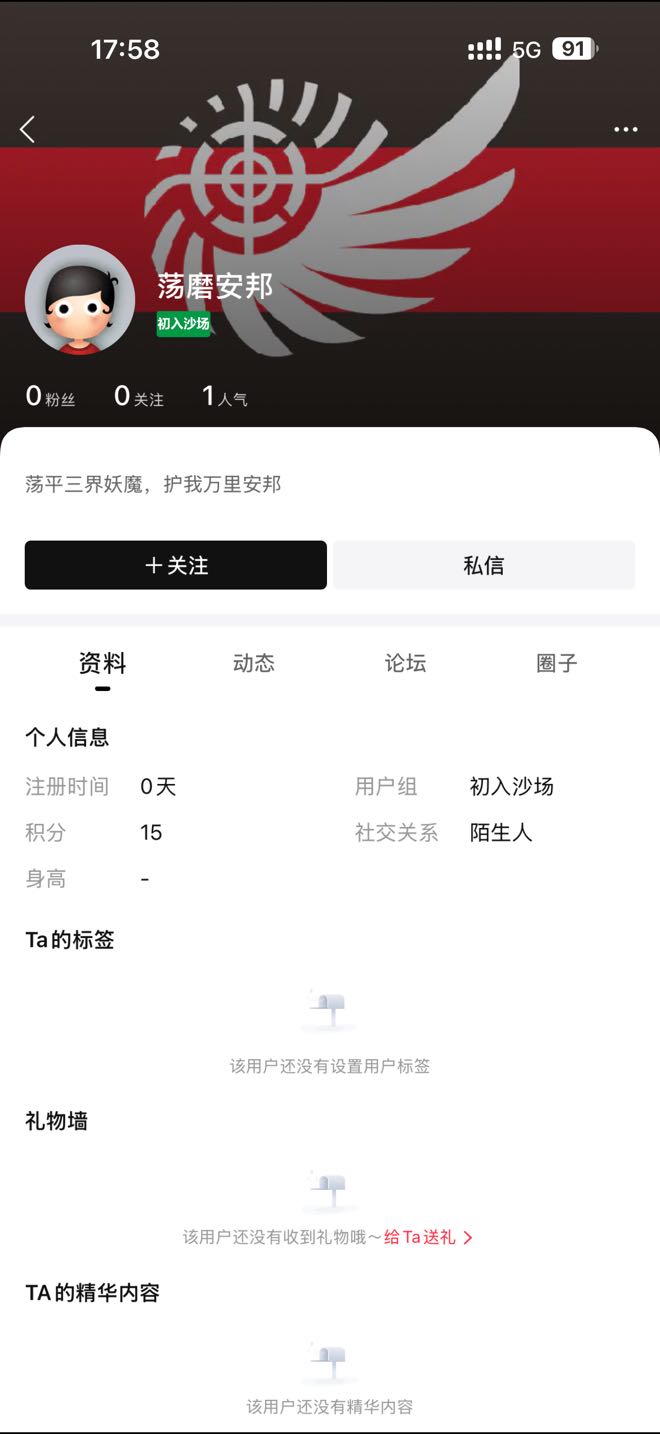The image size is (660, 1434).
Task: Tap the profile avatar of 荡磨安邦
Action: [80, 299]
